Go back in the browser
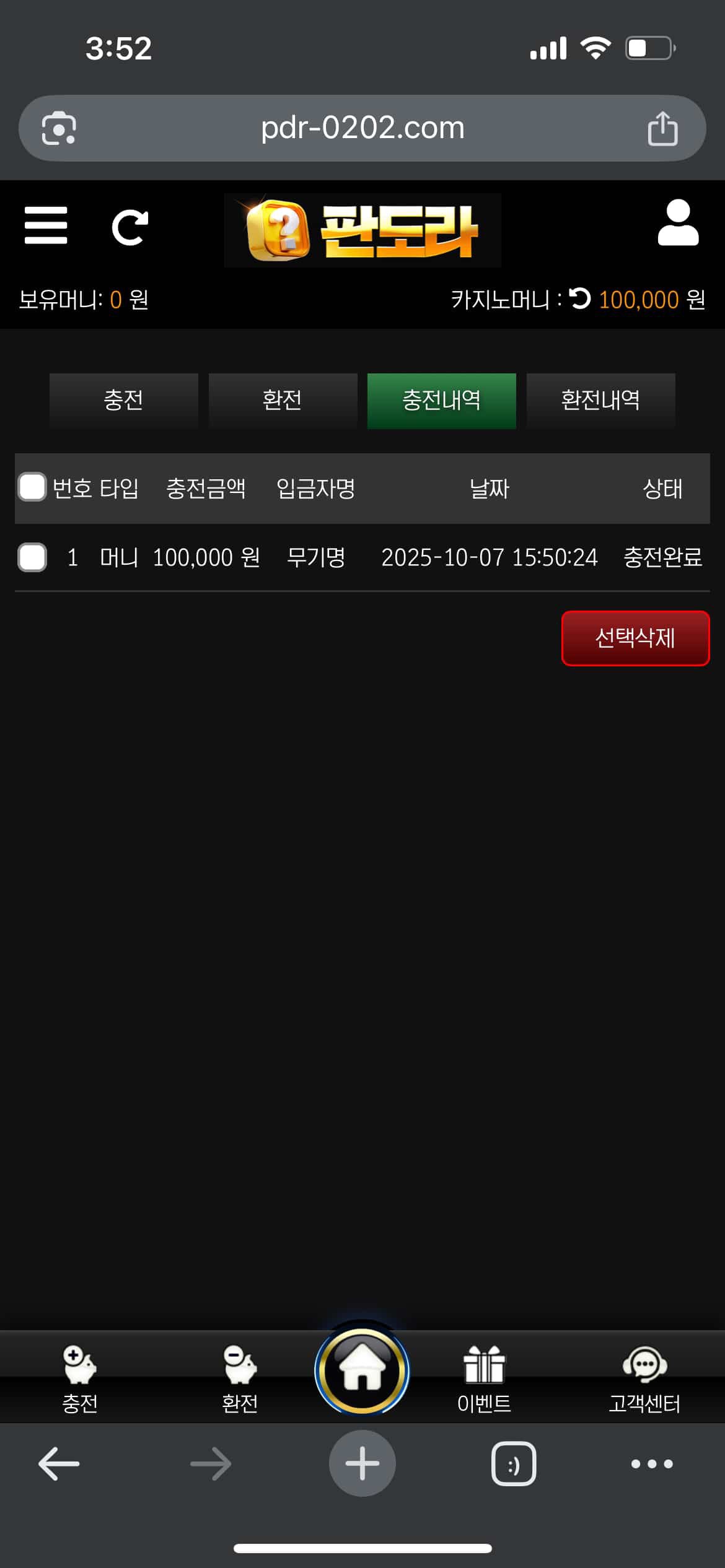725x1568 pixels. [59, 1464]
